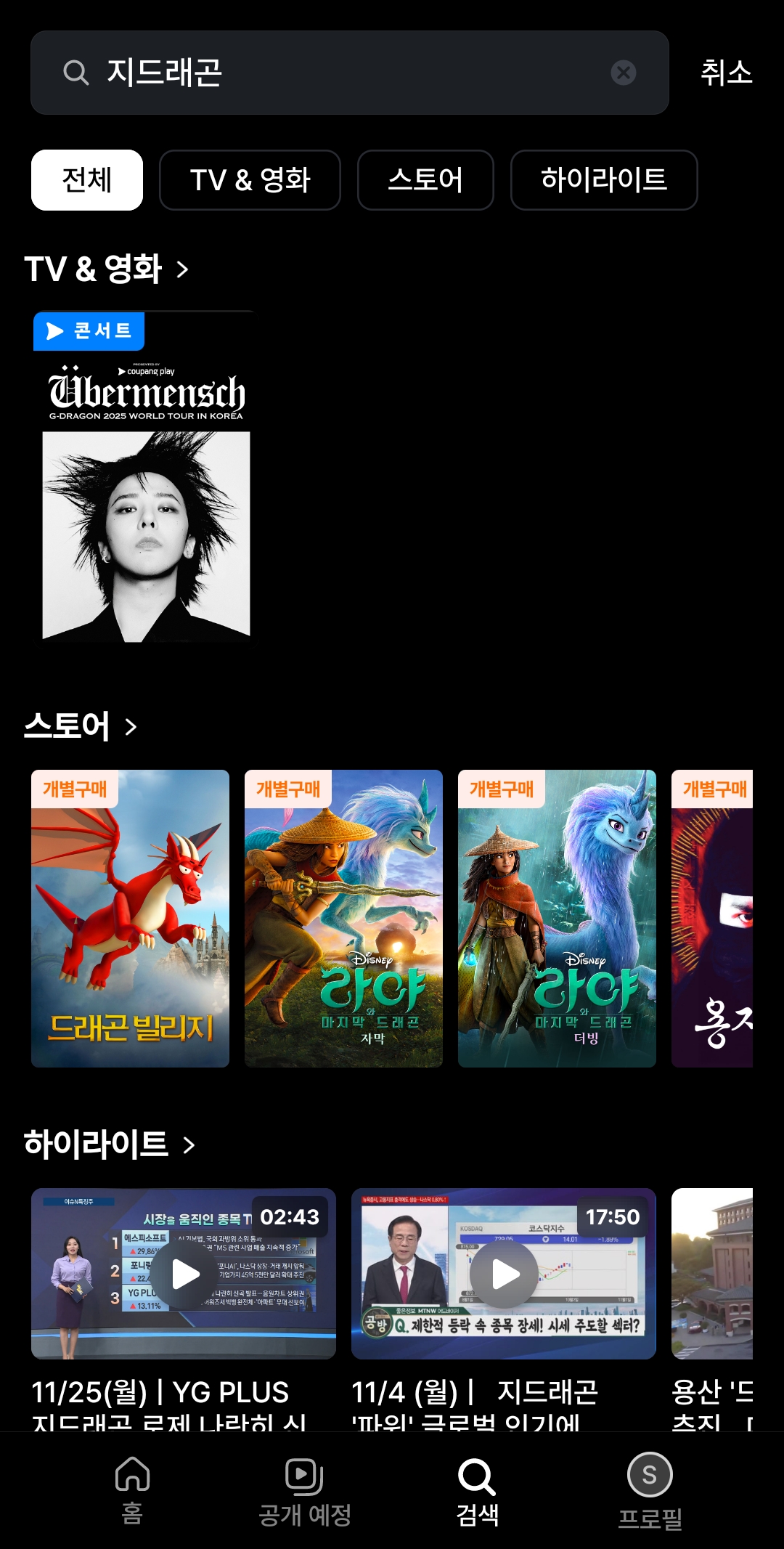
Task: Select the 전체 filter chip
Action: (86, 179)
